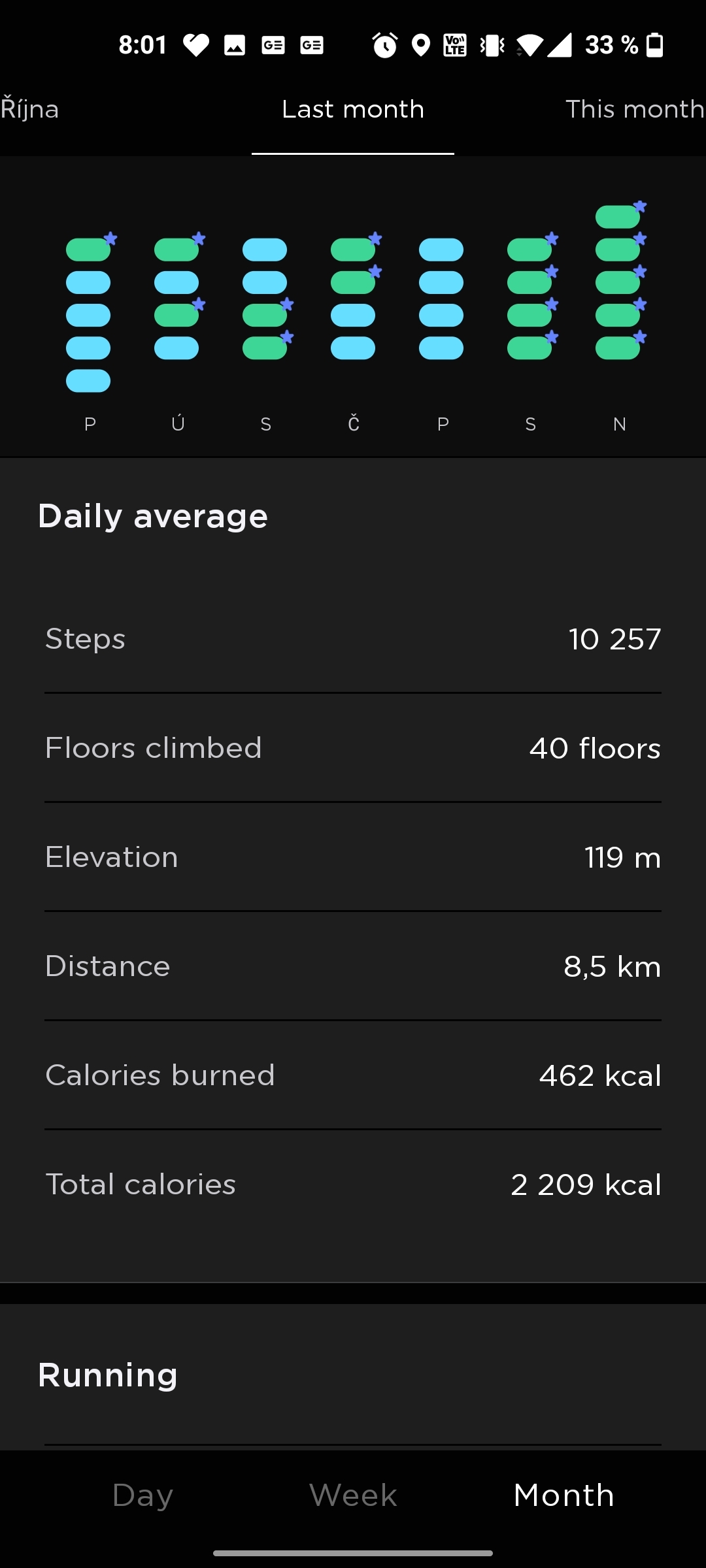Image resolution: width=706 pixels, height=1568 pixels.
Task: Switch to Day view
Action: 143,1495
